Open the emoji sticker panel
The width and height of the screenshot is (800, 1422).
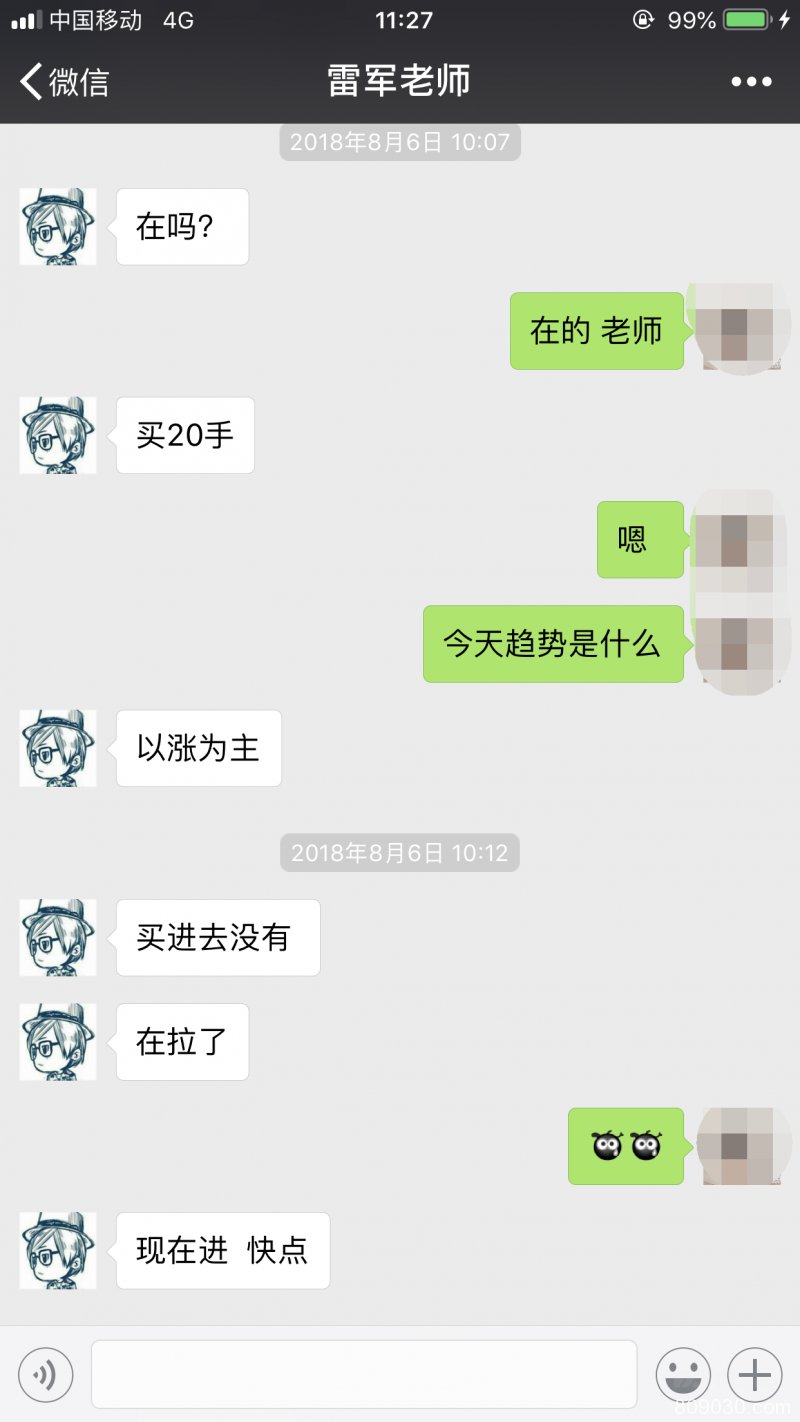tap(683, 1374)
